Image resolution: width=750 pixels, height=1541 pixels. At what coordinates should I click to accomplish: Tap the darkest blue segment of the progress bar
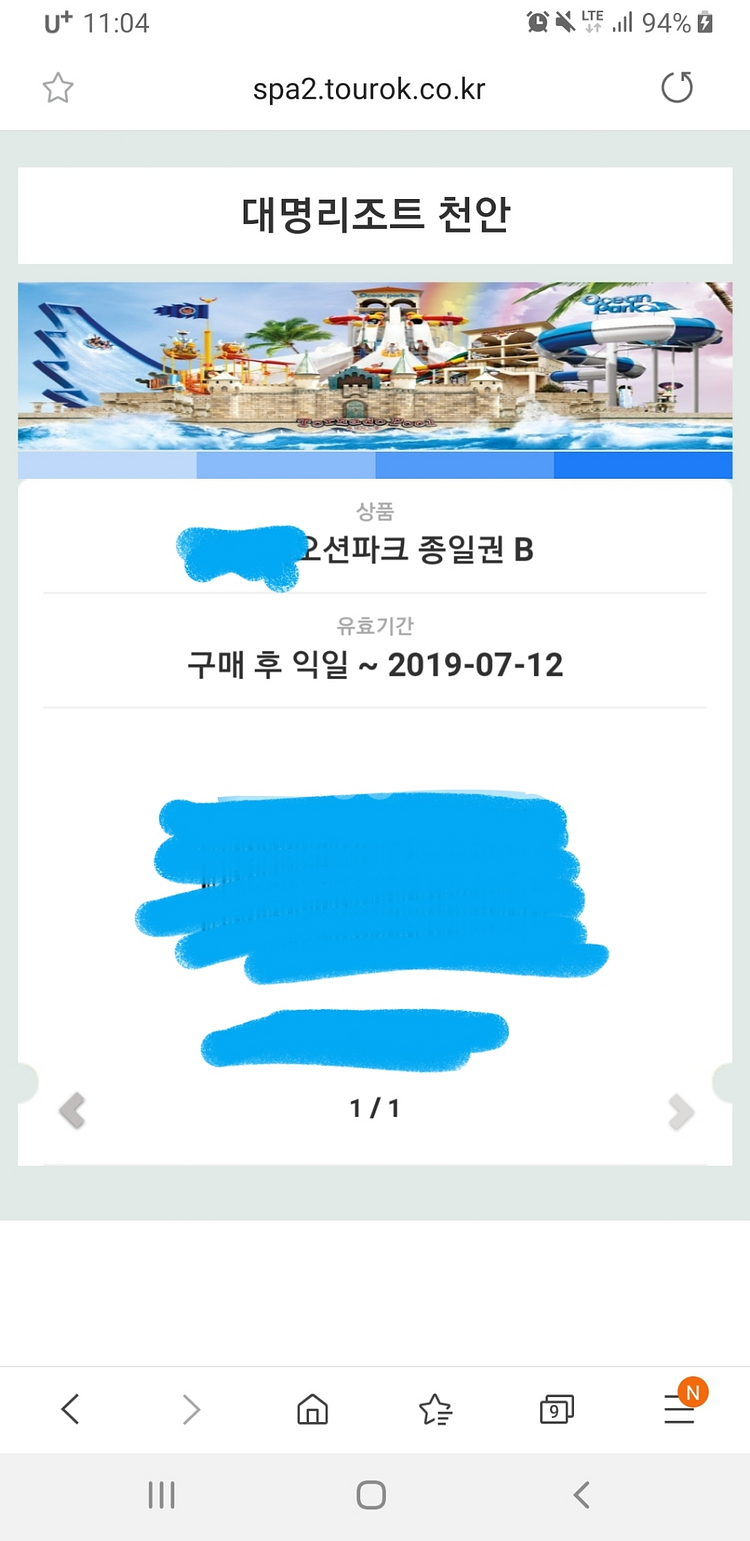(645, 463)
